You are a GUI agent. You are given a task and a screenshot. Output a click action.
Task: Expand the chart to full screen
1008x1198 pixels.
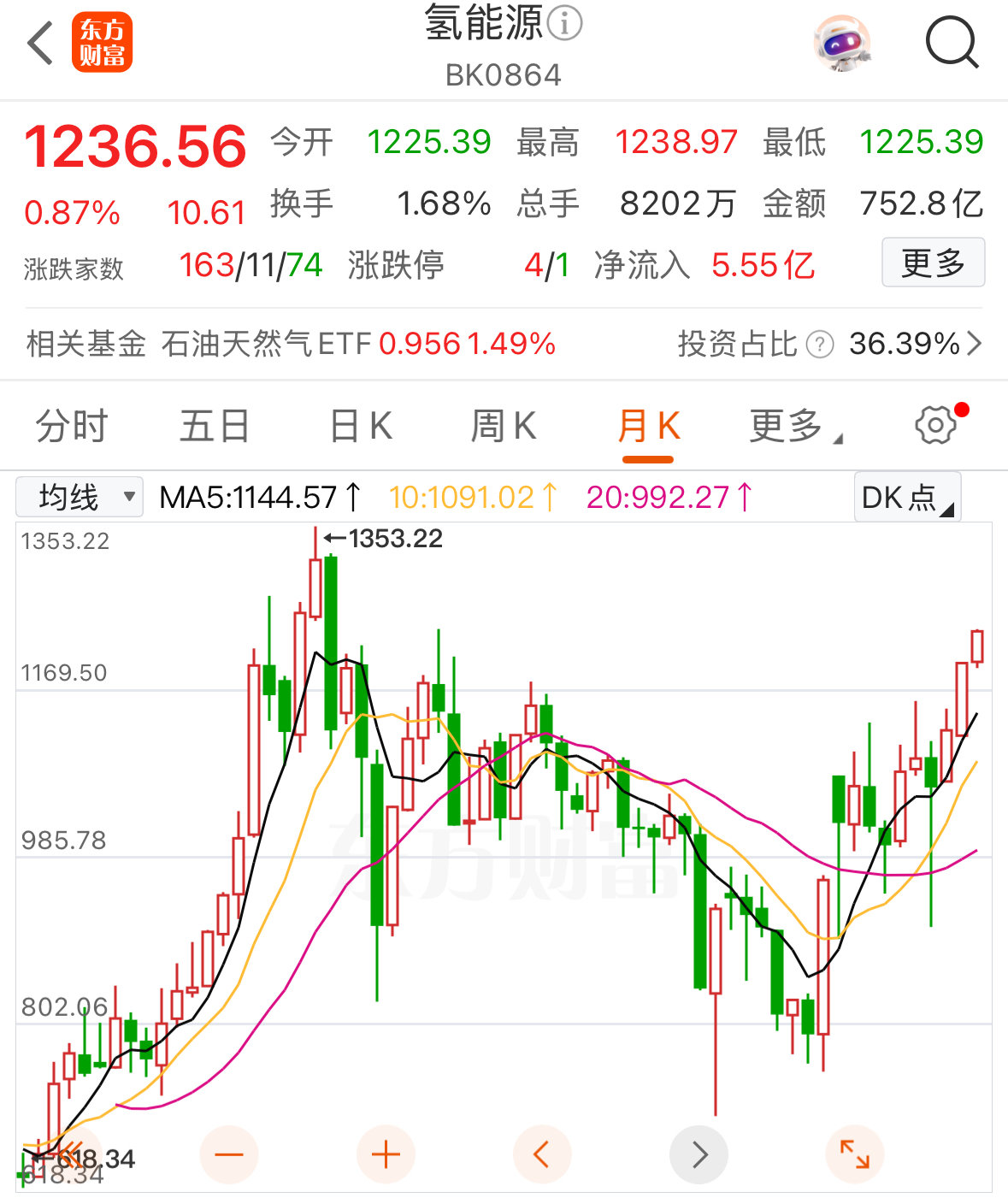click(855, 1154)
